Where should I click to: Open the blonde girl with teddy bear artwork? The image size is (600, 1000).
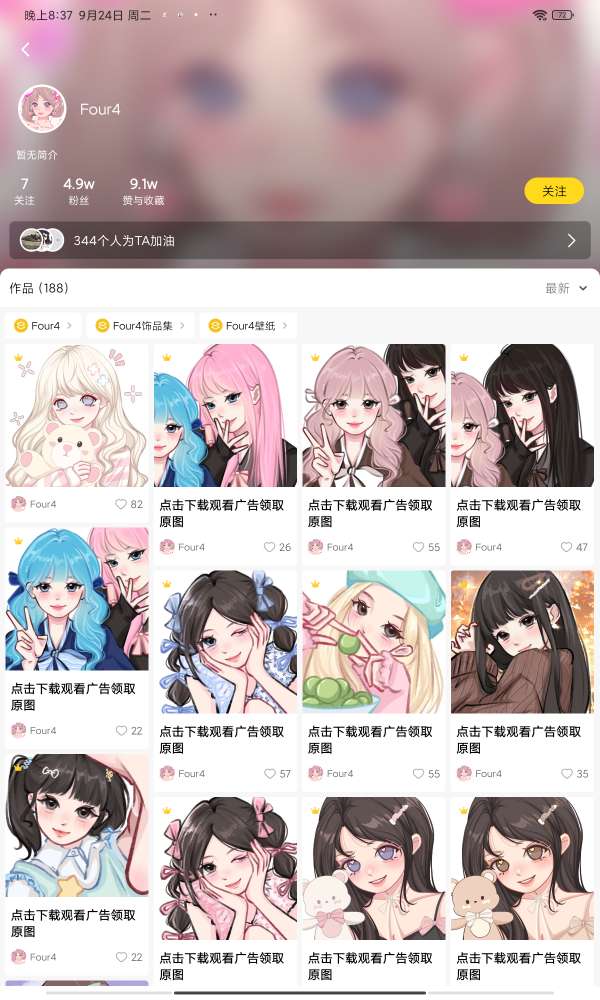click(77, 415)
